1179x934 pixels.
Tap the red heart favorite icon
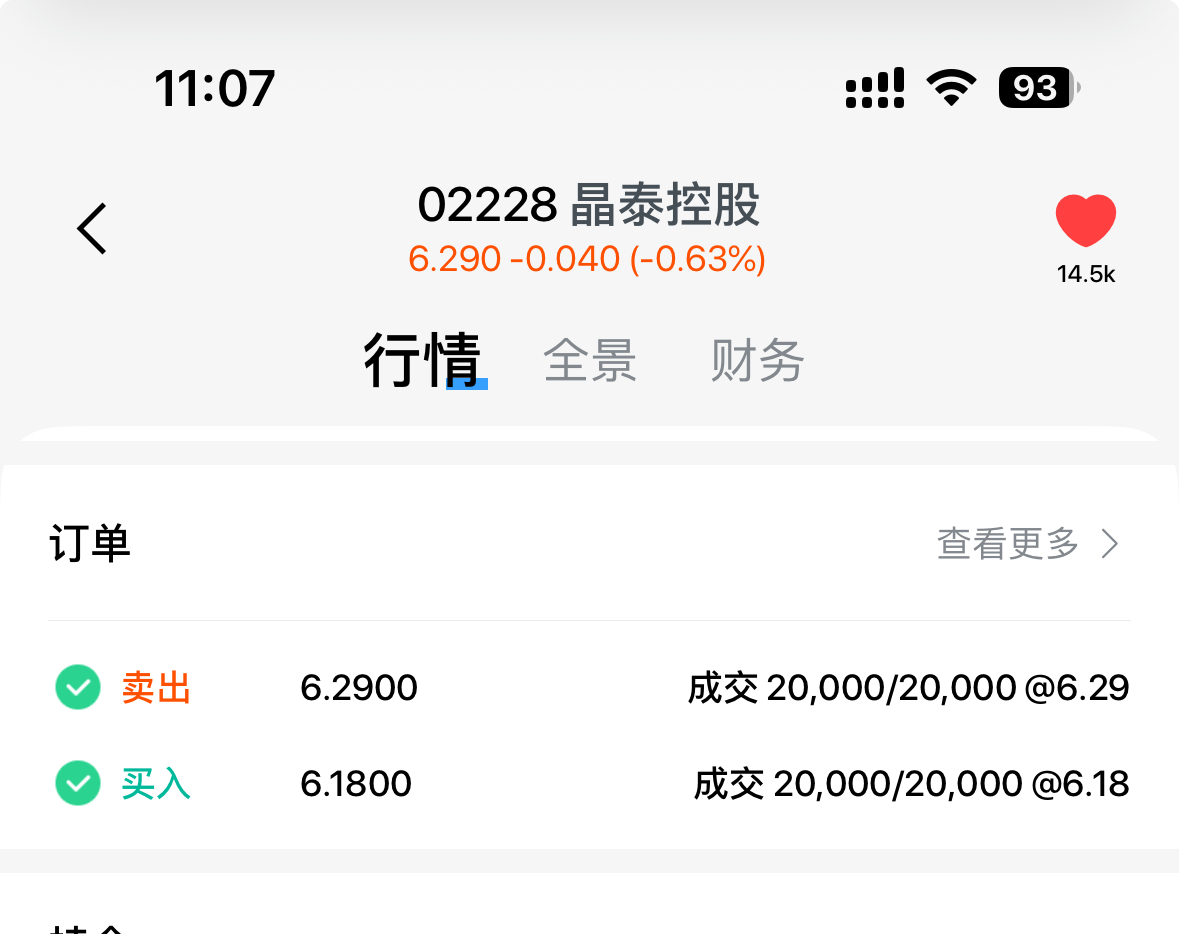coord(1085,221)
